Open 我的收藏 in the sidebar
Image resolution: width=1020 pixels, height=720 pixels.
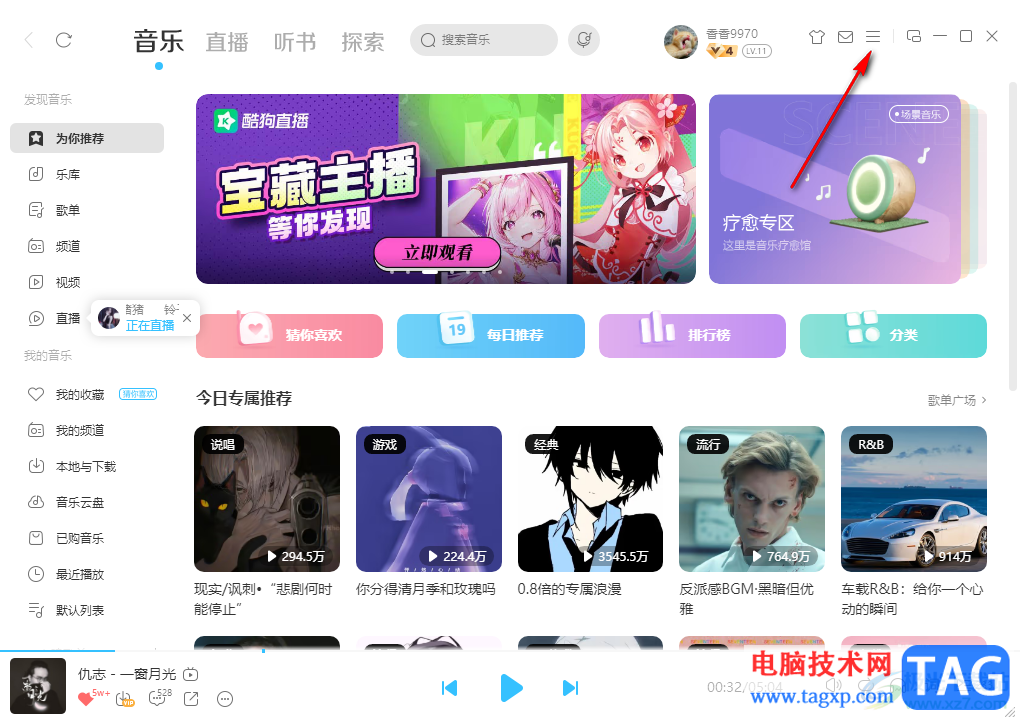[x=80, y=394]
